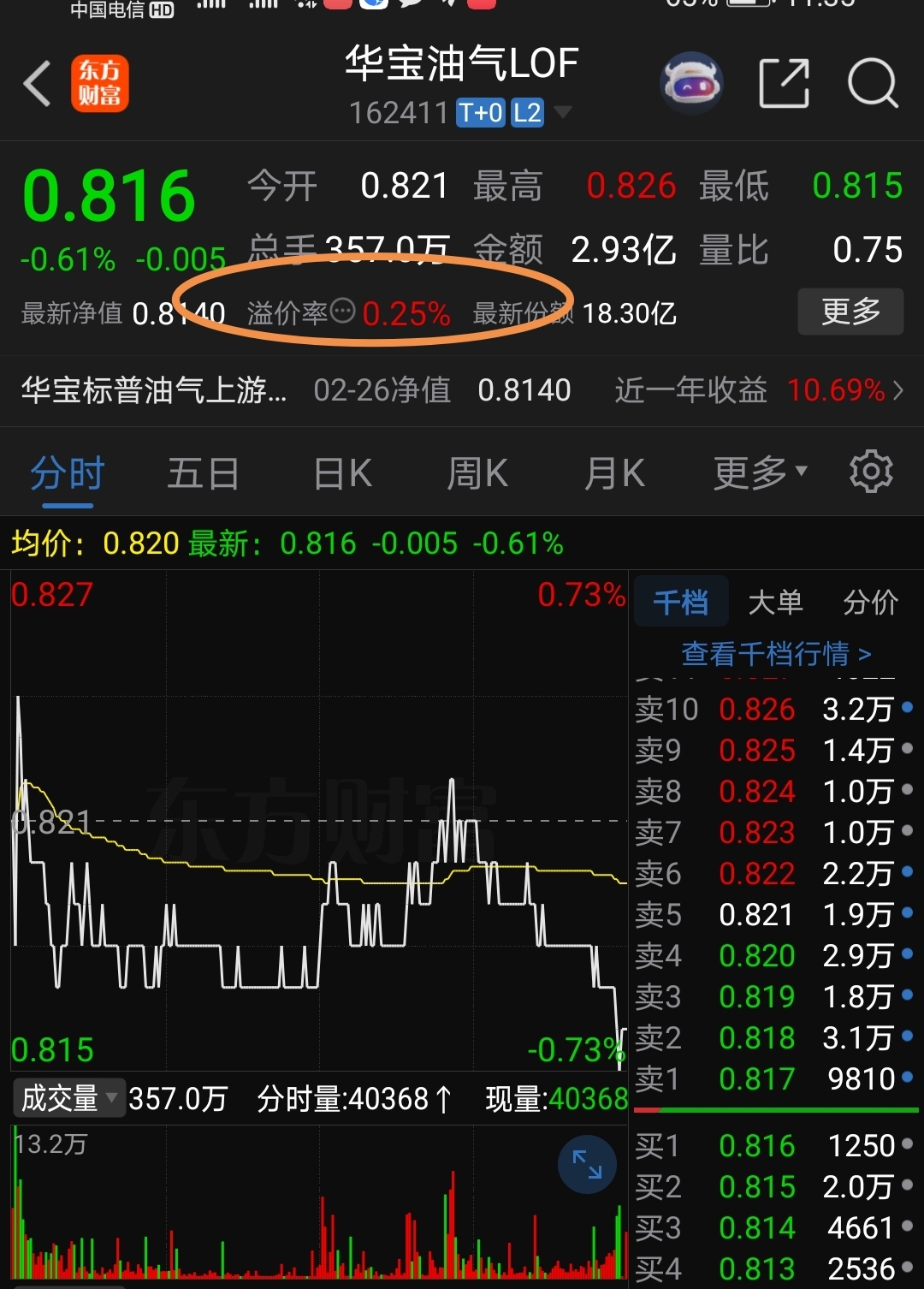Switch to the 日K tab
Viewport: 924px width, 1289px height.
[341, 472]
